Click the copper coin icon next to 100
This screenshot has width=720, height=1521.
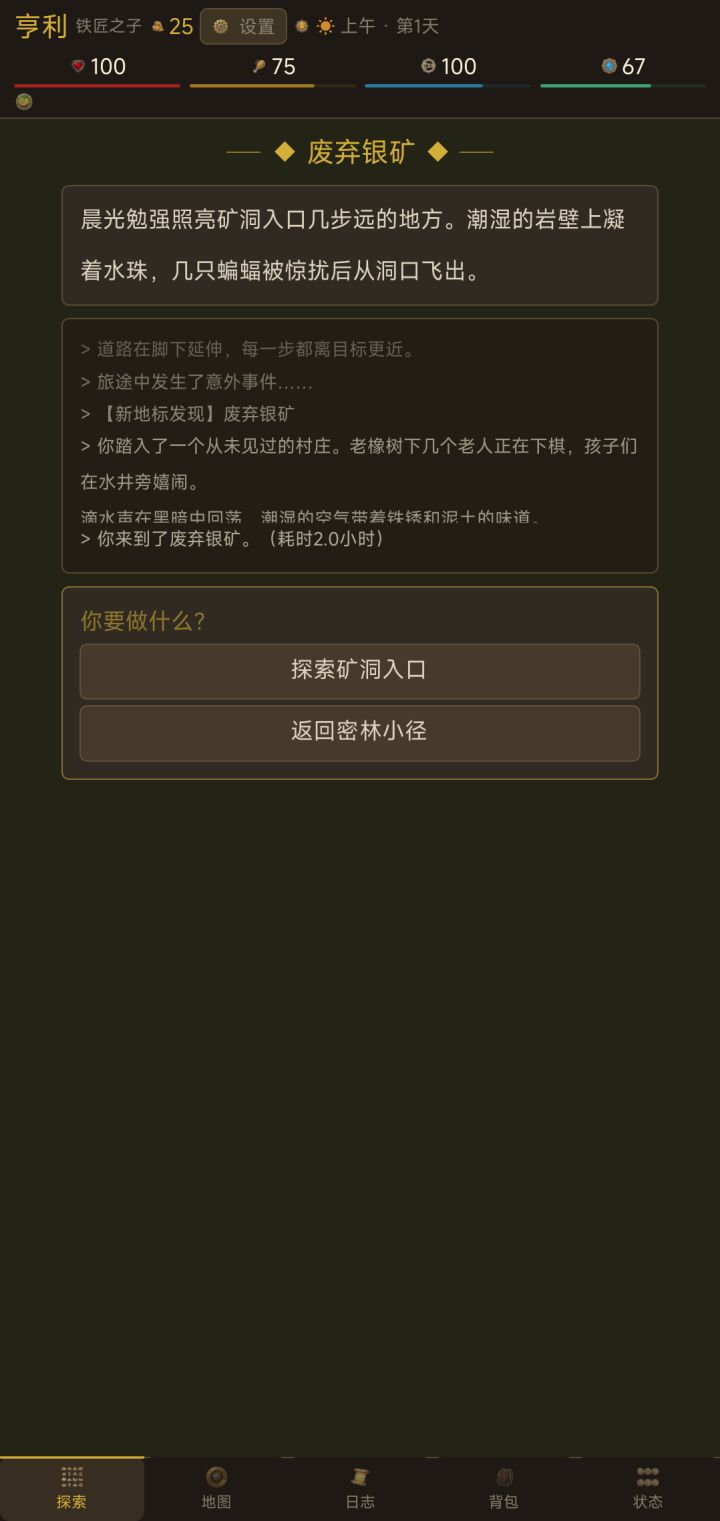pyautogui.click(x=428, y=67)
